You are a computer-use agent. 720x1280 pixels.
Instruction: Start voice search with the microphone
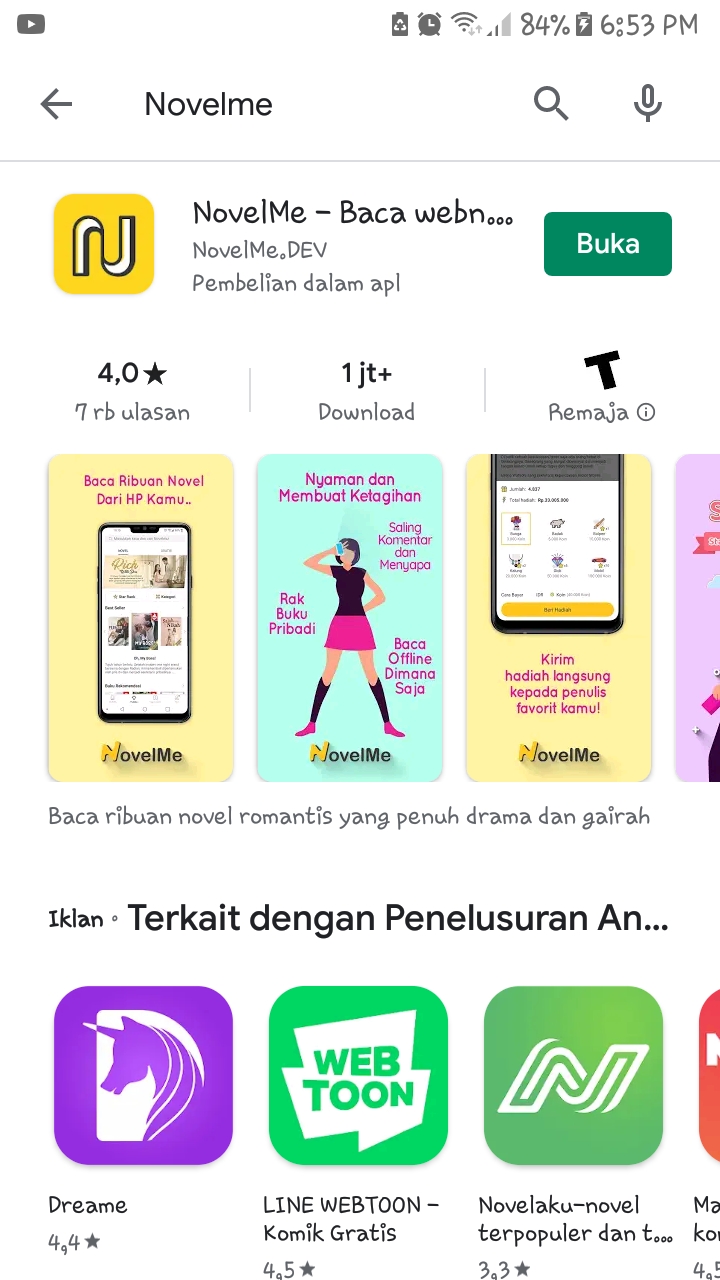(648, 103)
